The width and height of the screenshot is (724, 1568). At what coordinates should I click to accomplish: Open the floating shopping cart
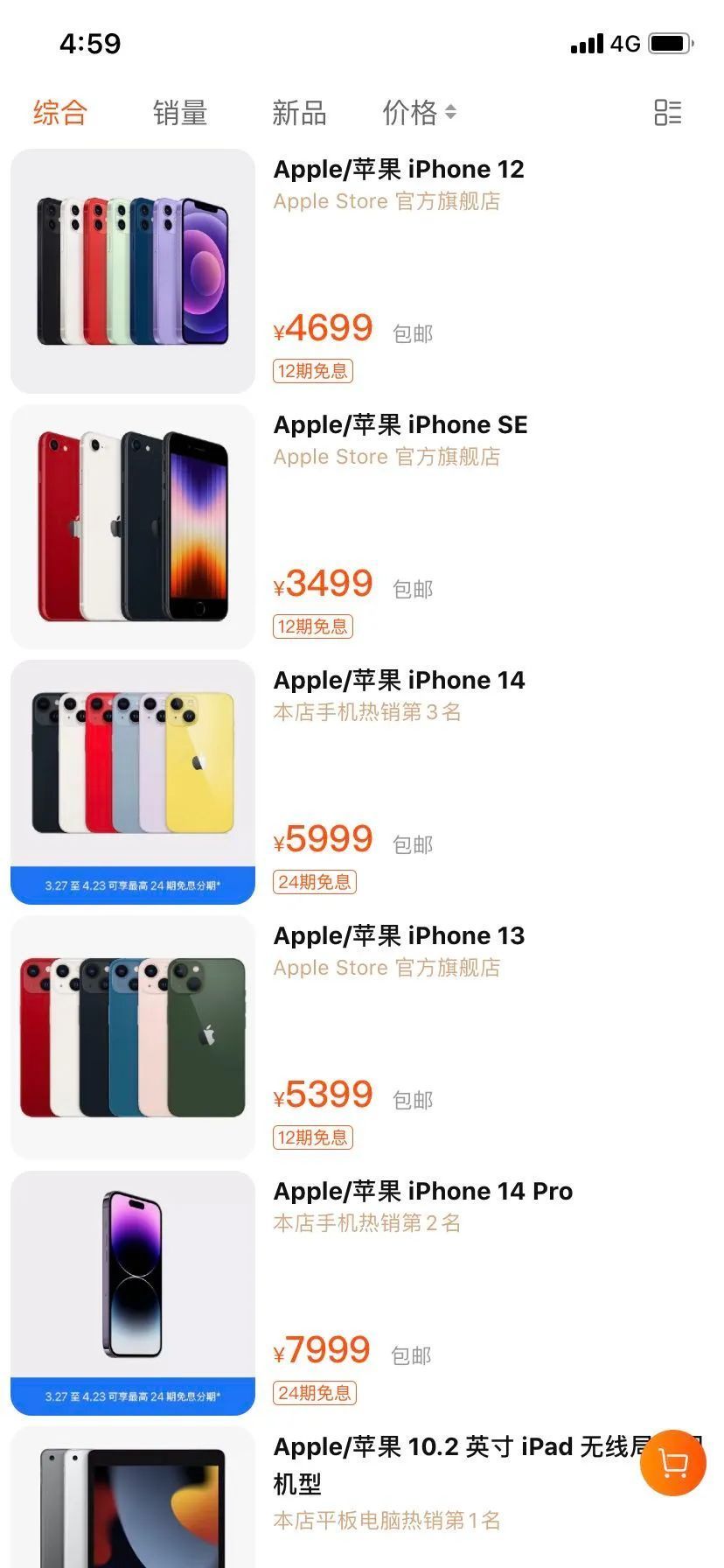(x=672, y=1462)
